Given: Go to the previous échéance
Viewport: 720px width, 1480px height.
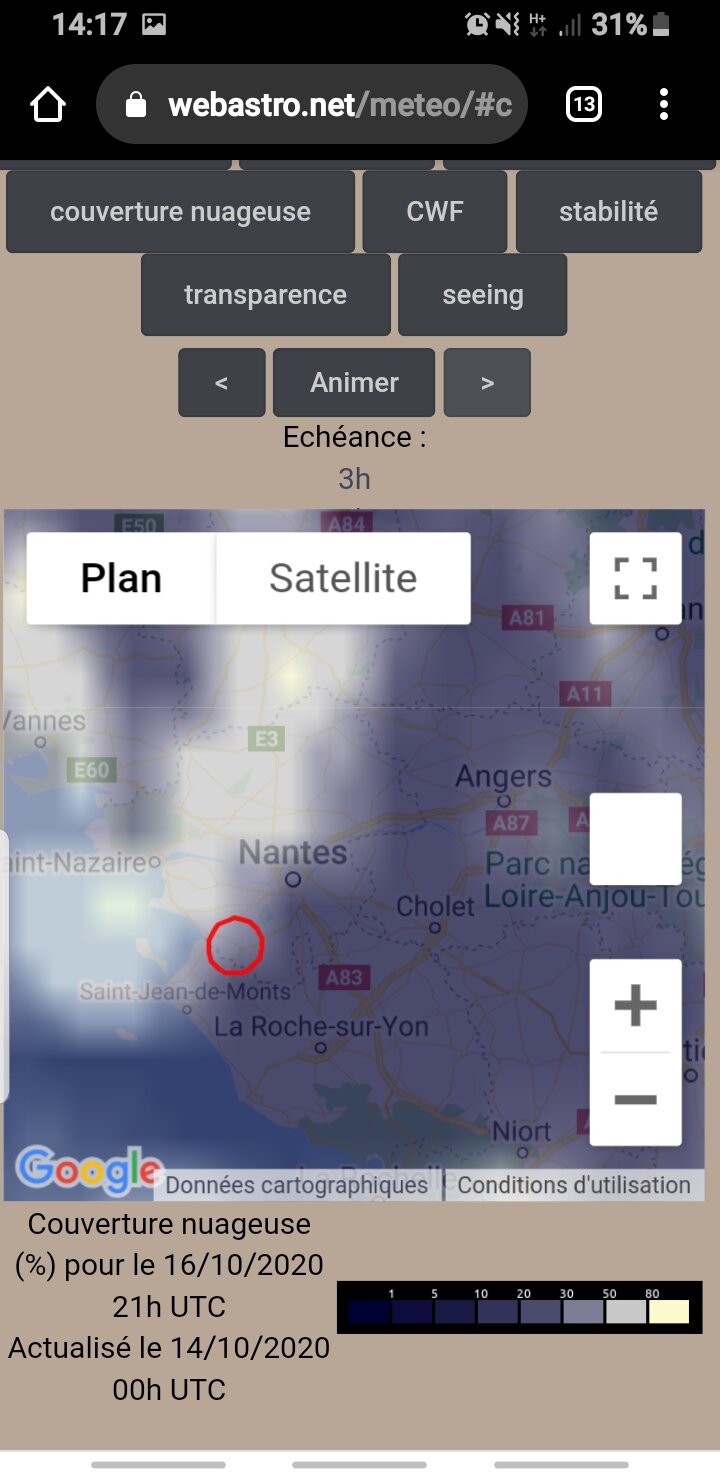Looking at the screenshot, I should click(x=222, y=383).
